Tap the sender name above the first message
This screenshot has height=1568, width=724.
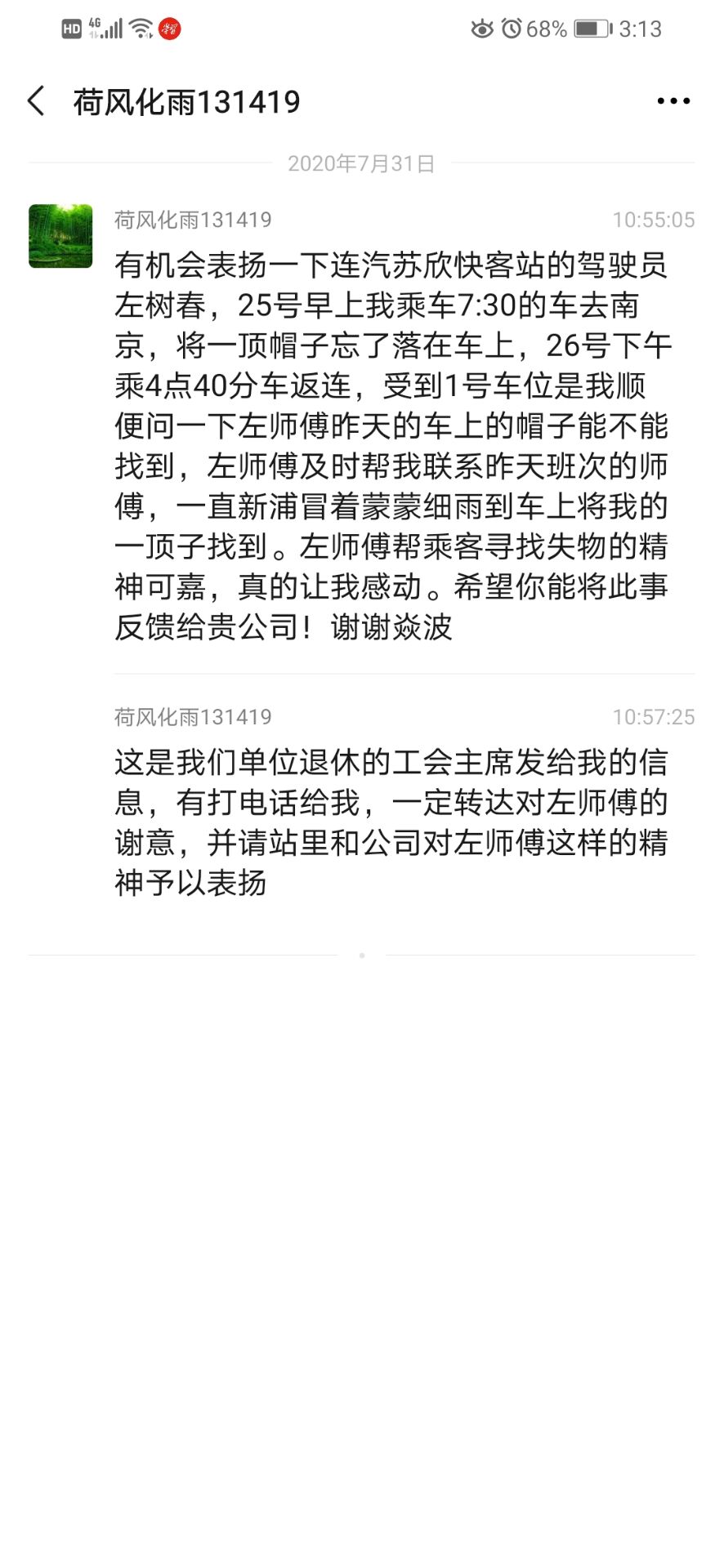(194, 219)
